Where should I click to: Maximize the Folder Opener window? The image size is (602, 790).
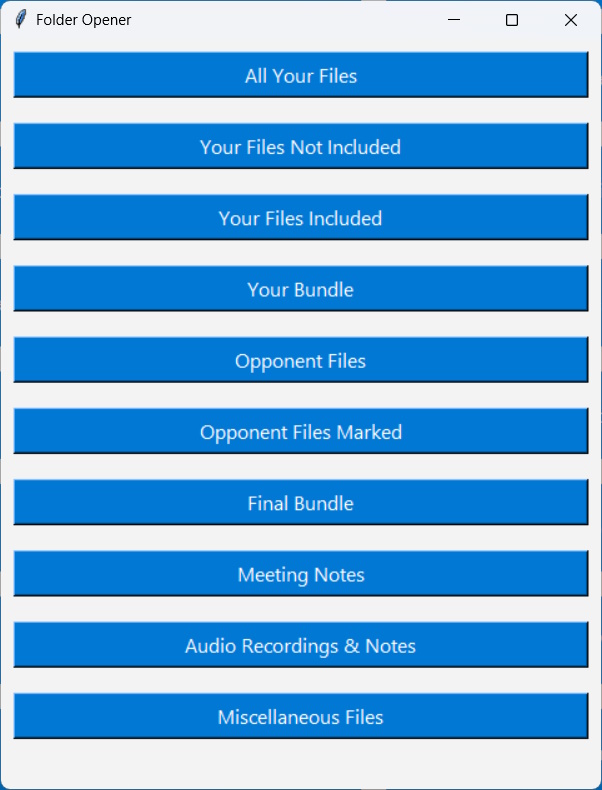click(x=512, y=20)
